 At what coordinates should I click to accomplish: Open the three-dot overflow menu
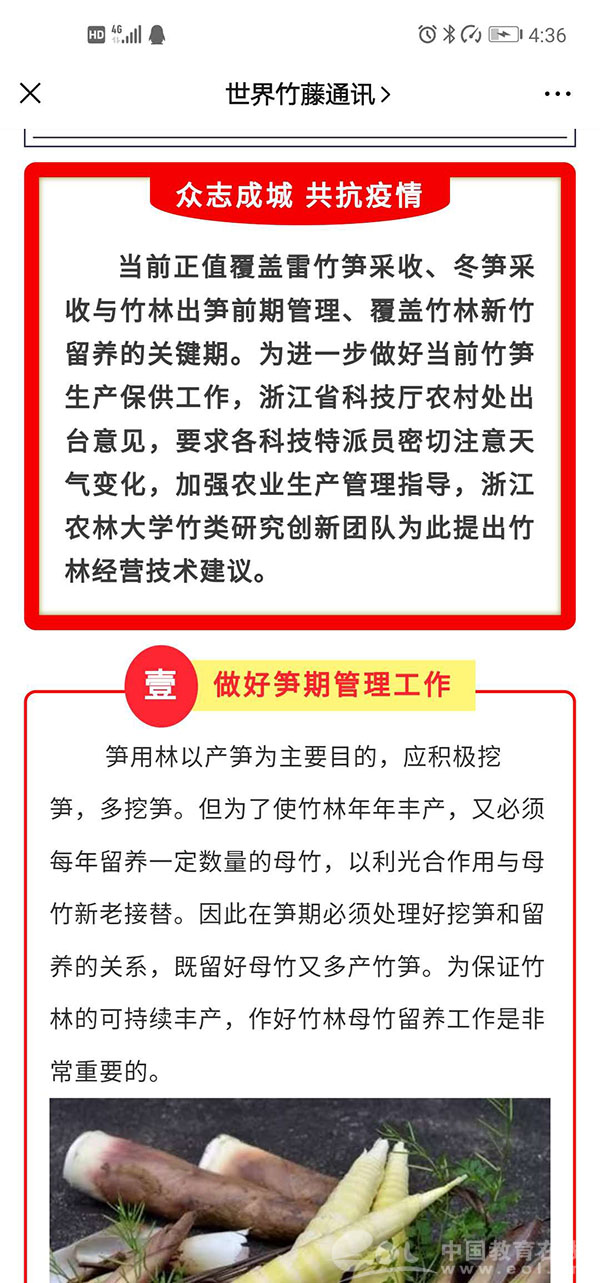pos(557,94)
